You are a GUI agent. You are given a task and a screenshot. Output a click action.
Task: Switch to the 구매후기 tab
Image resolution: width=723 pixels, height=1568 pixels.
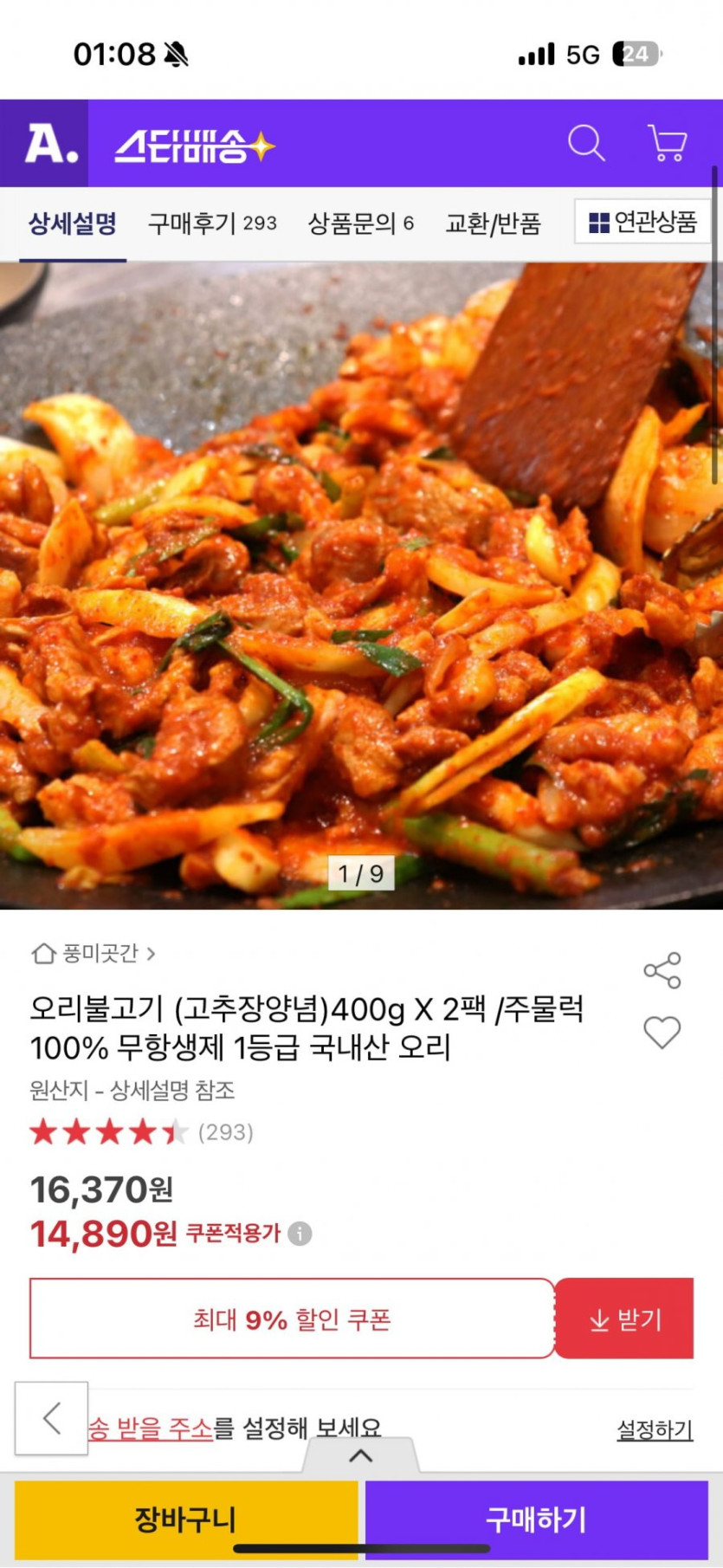(212, 224)
